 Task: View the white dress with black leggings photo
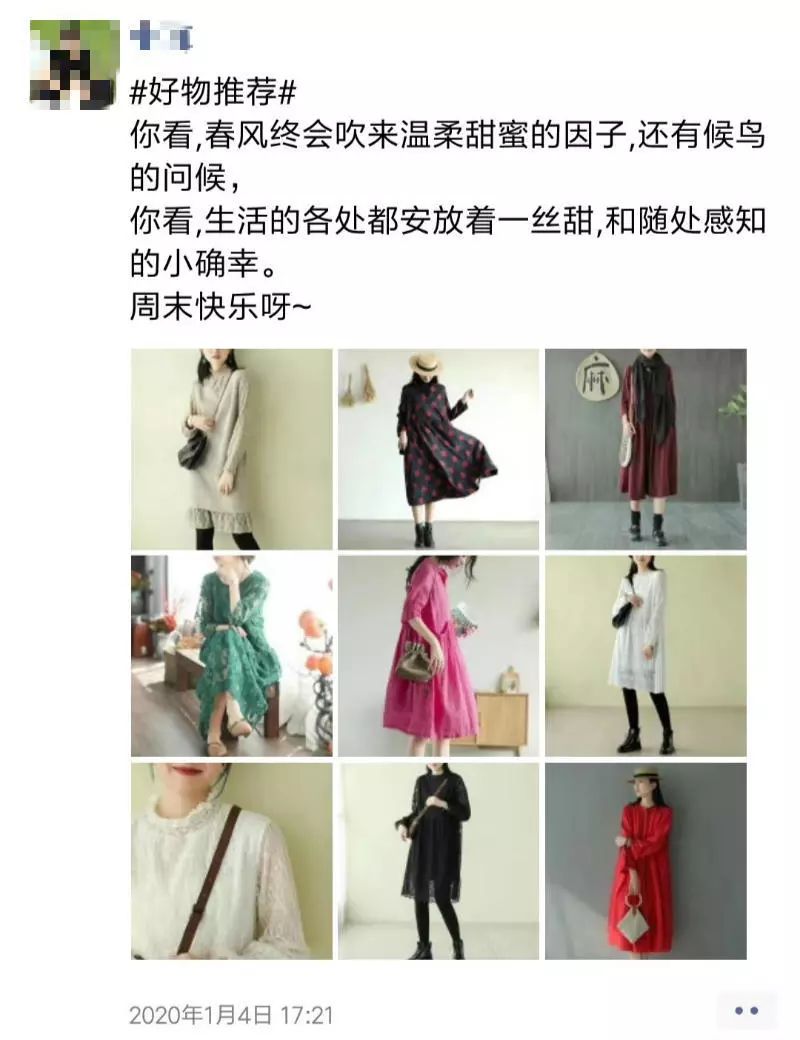pos(645,655)
